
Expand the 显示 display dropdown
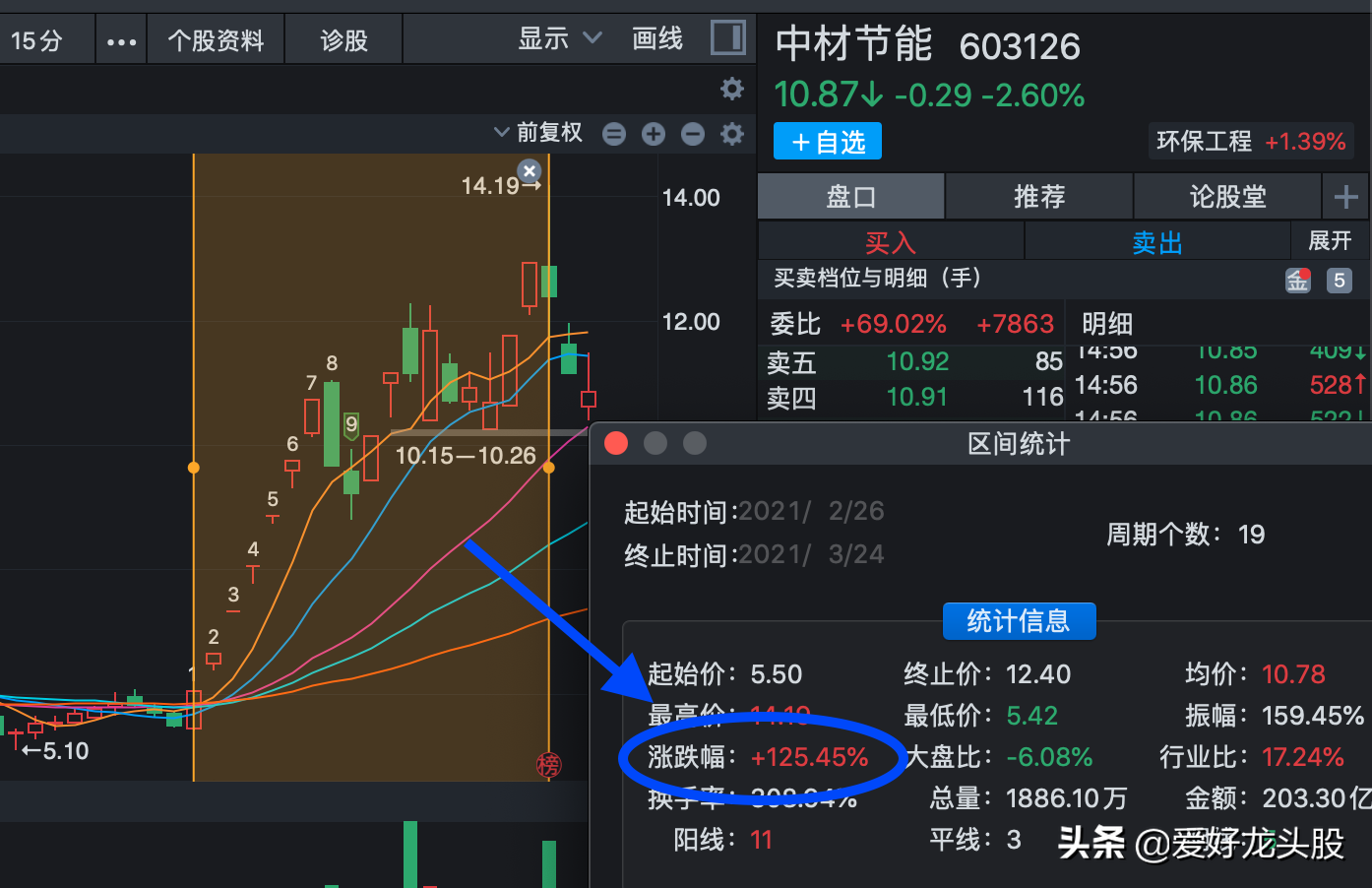[x=559, y=38]
